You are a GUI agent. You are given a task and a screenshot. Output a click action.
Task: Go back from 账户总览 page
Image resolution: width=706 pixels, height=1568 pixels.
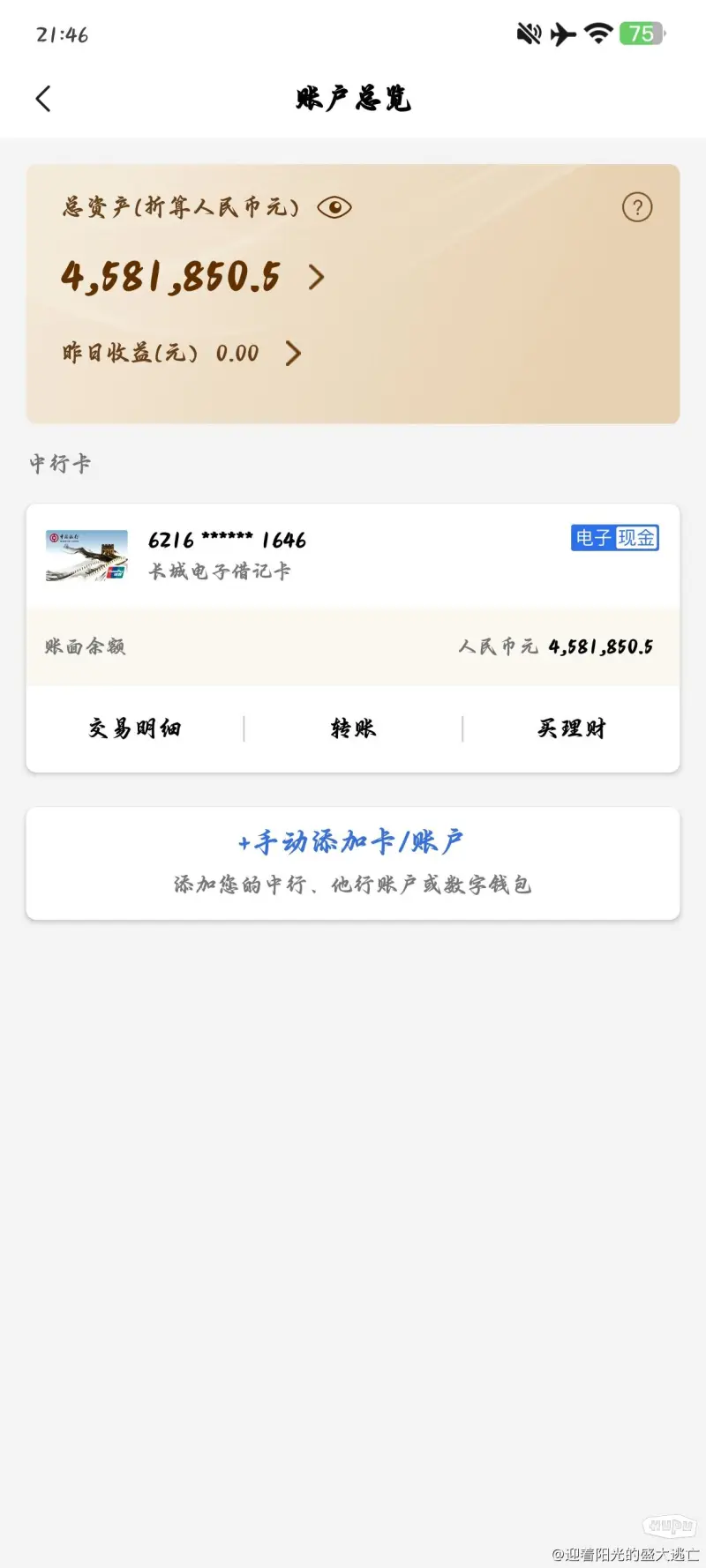43,99
